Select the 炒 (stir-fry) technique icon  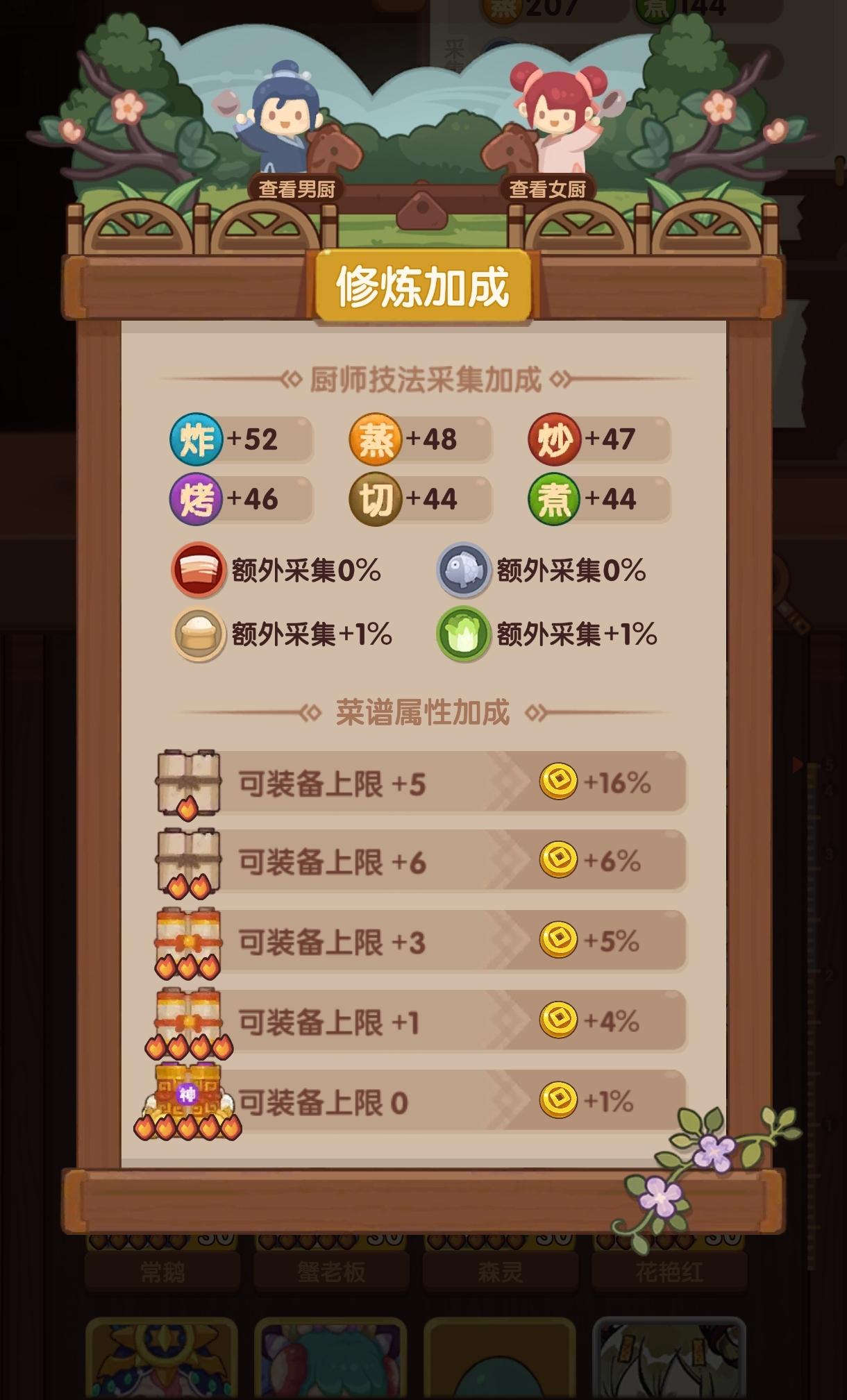tap(555, 438)
